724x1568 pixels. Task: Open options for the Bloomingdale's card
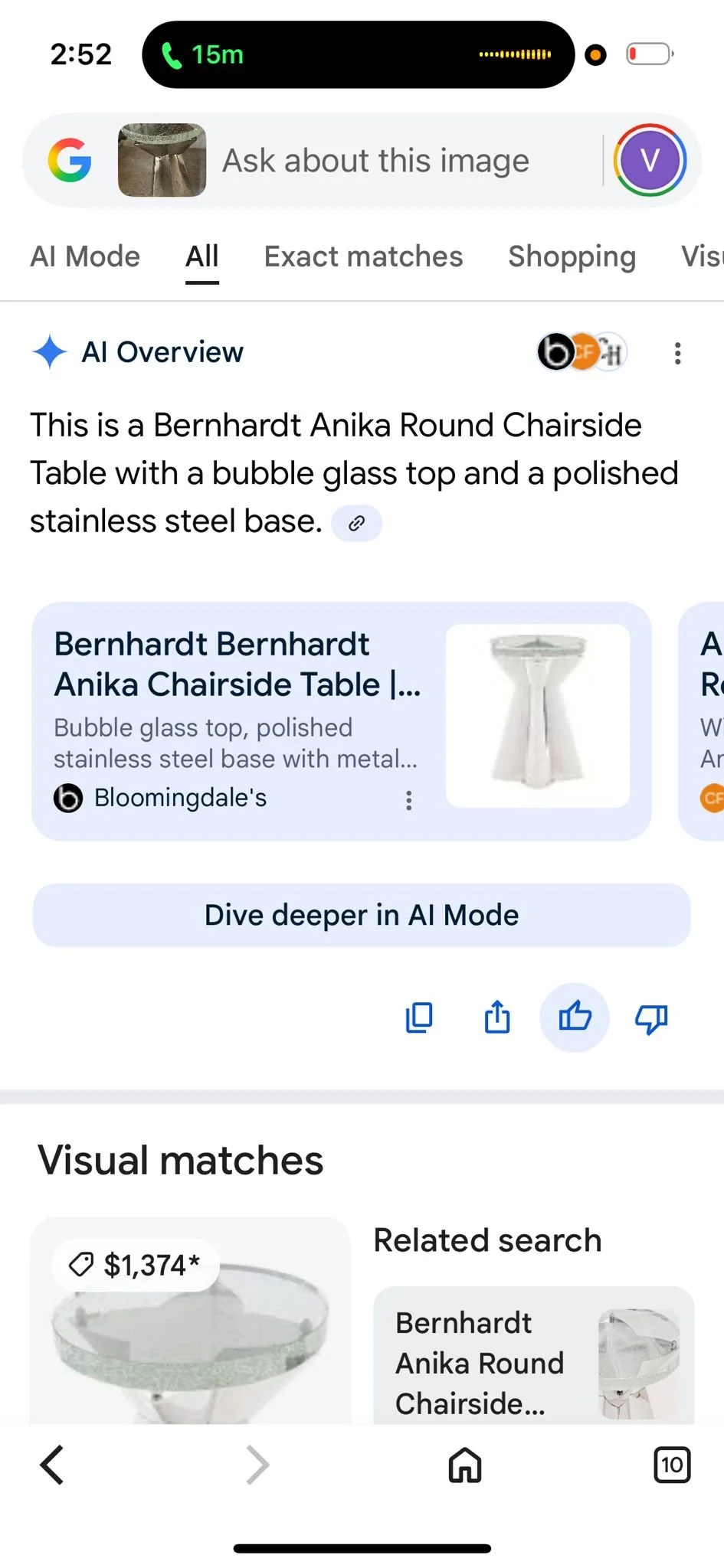pos(409,800)
